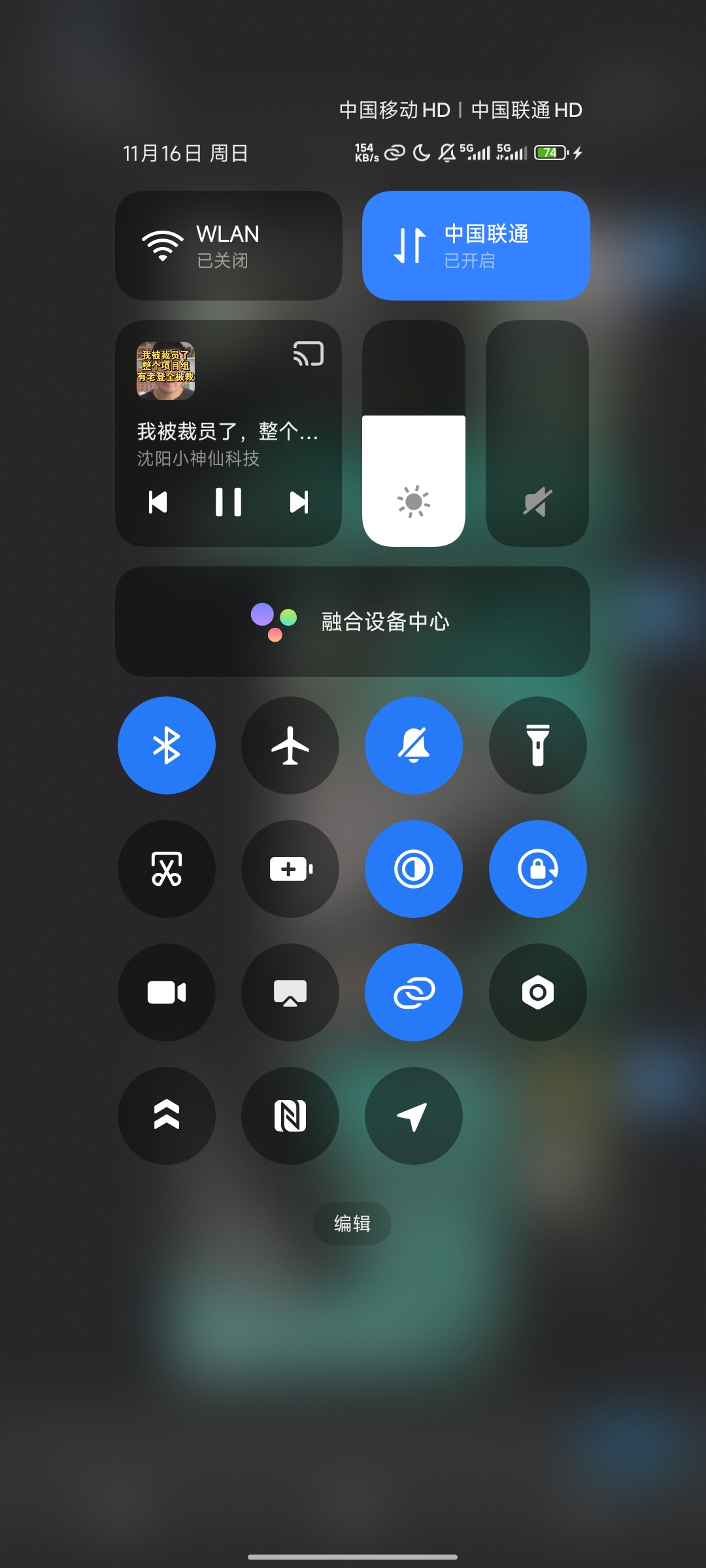Turn on the flashlight
706x1568 pixels.
point(537,745)
